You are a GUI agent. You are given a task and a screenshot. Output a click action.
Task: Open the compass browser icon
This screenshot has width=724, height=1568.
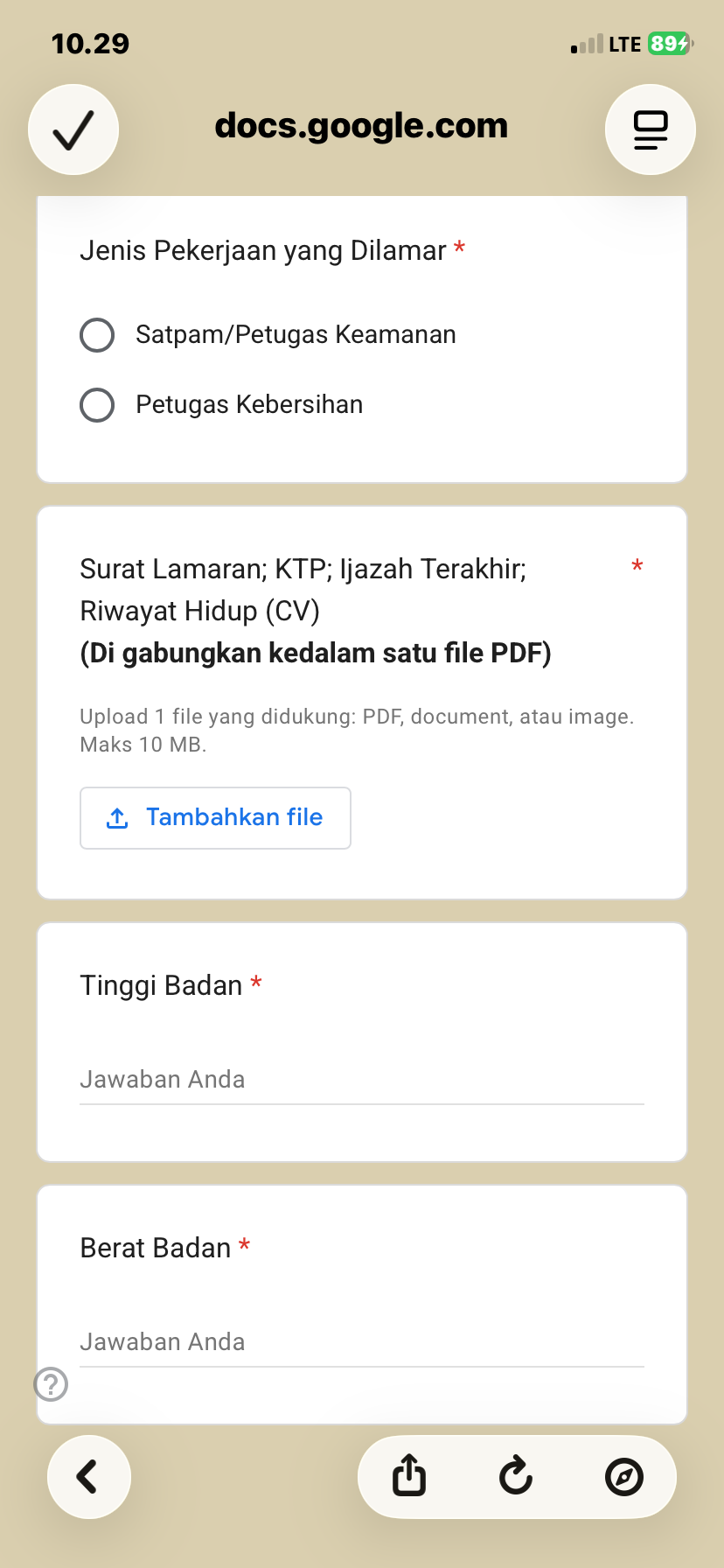pyautogui.click(x=623, y=1477)
